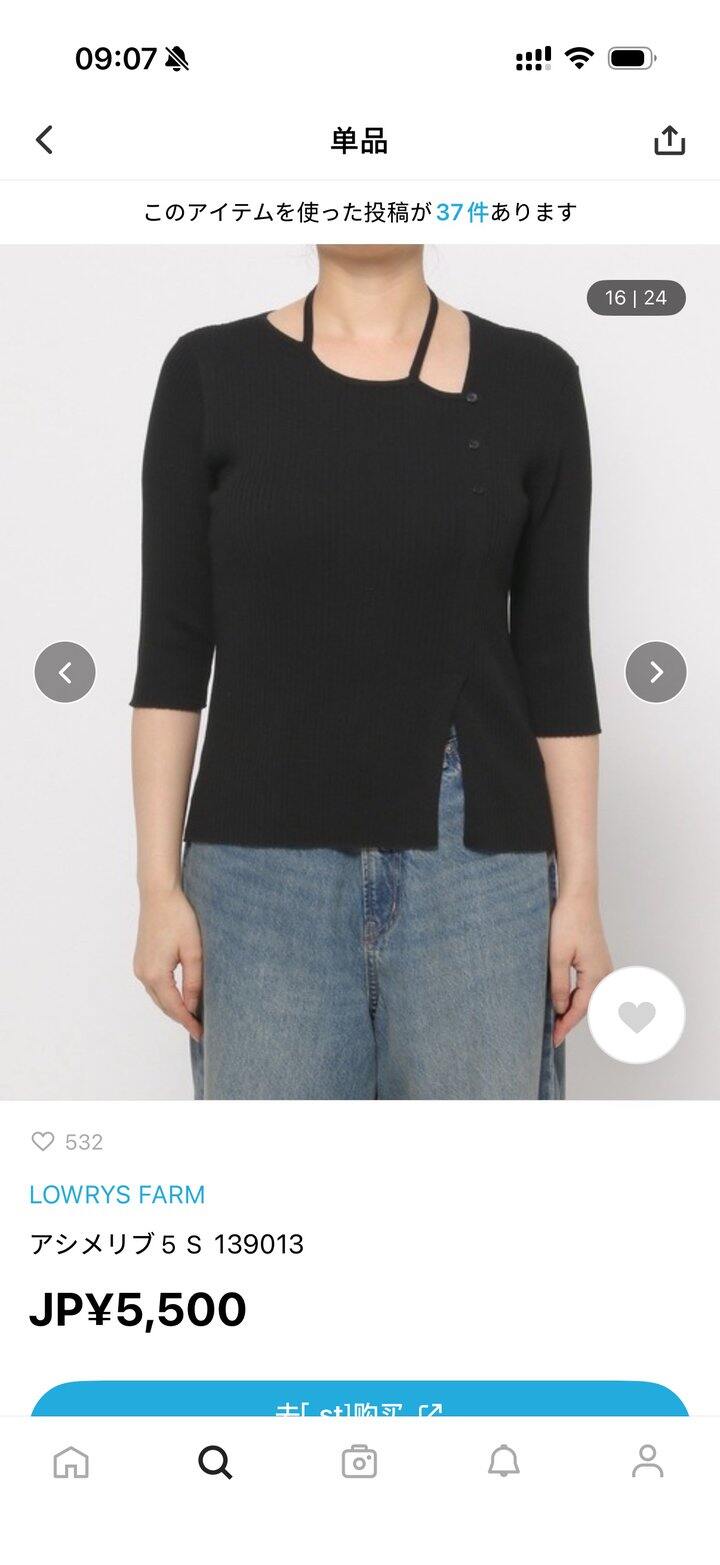Open the camera post tab
Image resolution: width=720 pixels, height=1565 pixels.
click(359, 1462)
